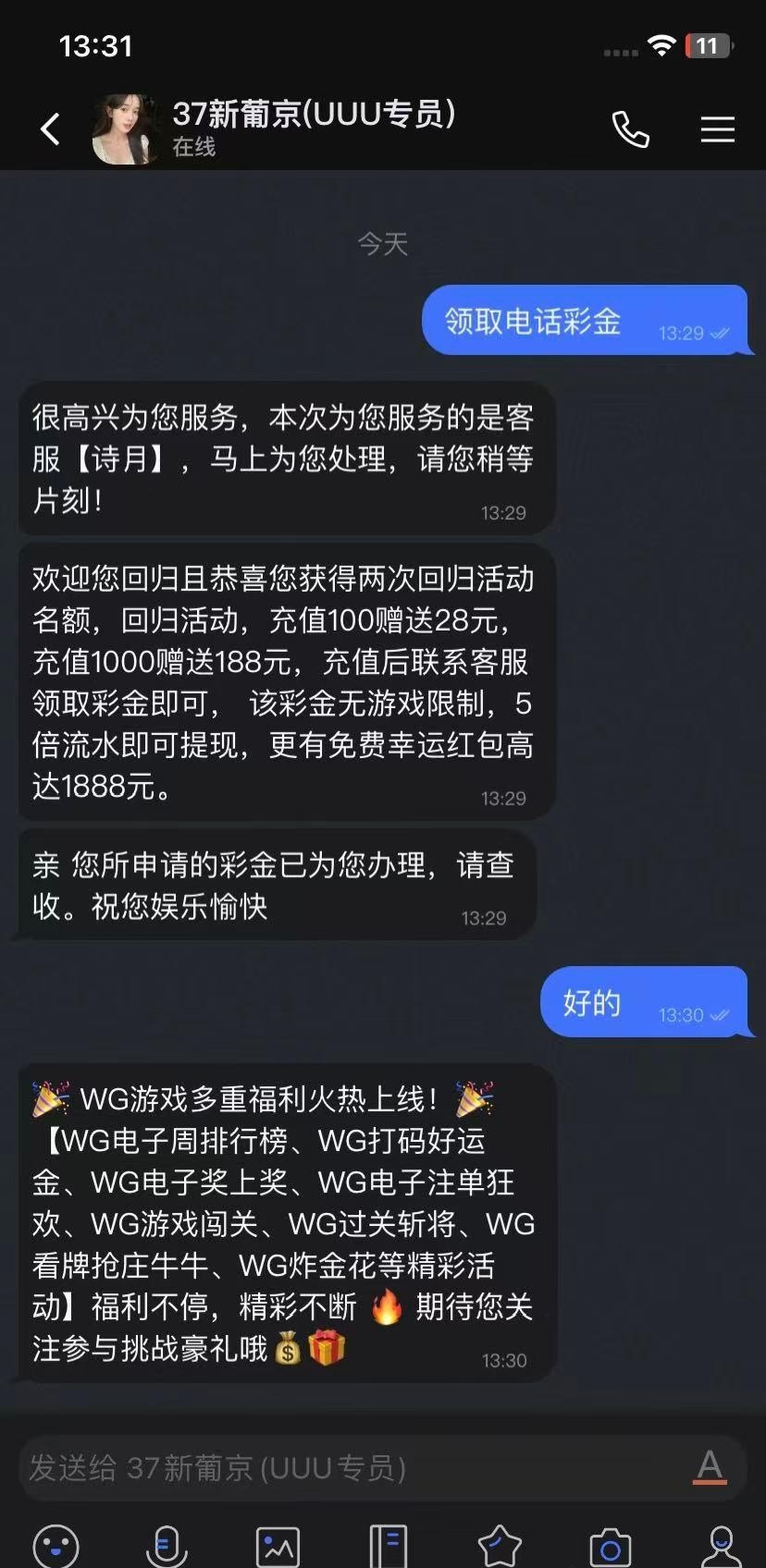This screenshot has height=1568, width=766.
Task: Tap the person icon in the toolbar
Action: pyautogui.click(x=721, y=1546)
